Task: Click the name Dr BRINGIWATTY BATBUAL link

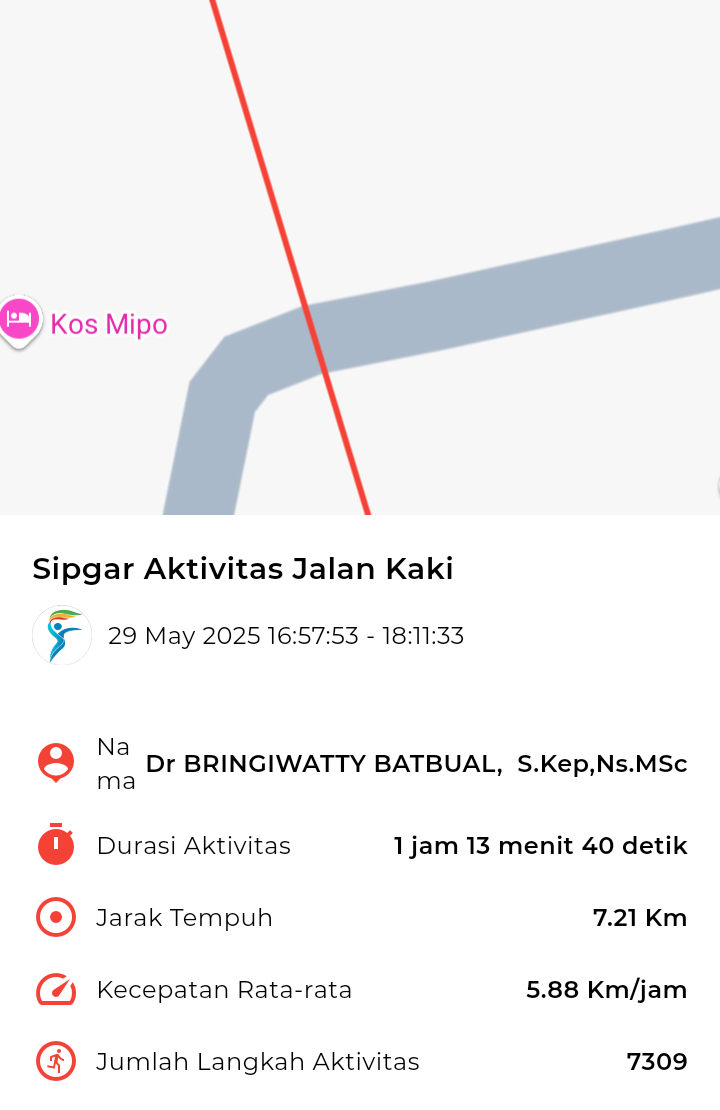Action: (x=416, y=763)
